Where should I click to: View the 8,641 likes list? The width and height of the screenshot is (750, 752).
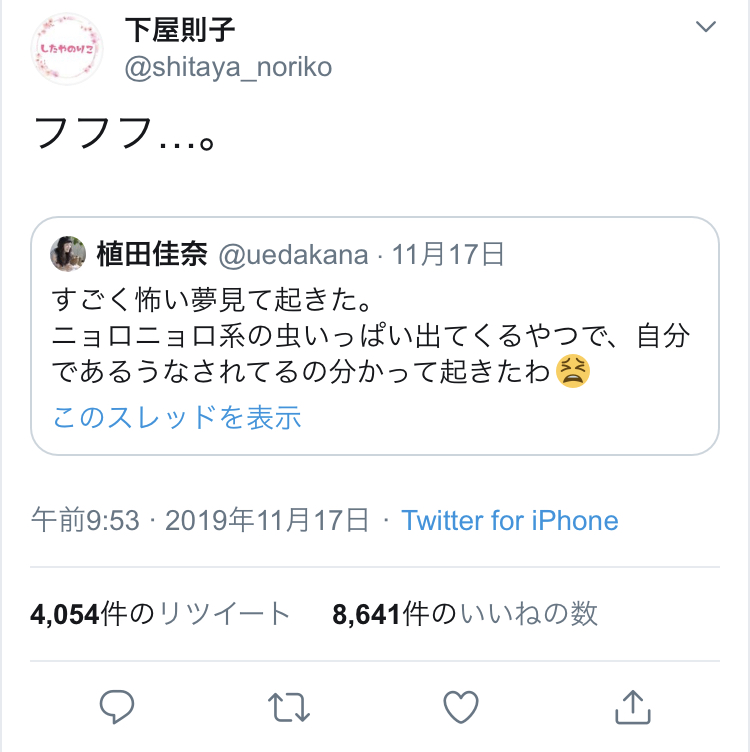point(465,614)
